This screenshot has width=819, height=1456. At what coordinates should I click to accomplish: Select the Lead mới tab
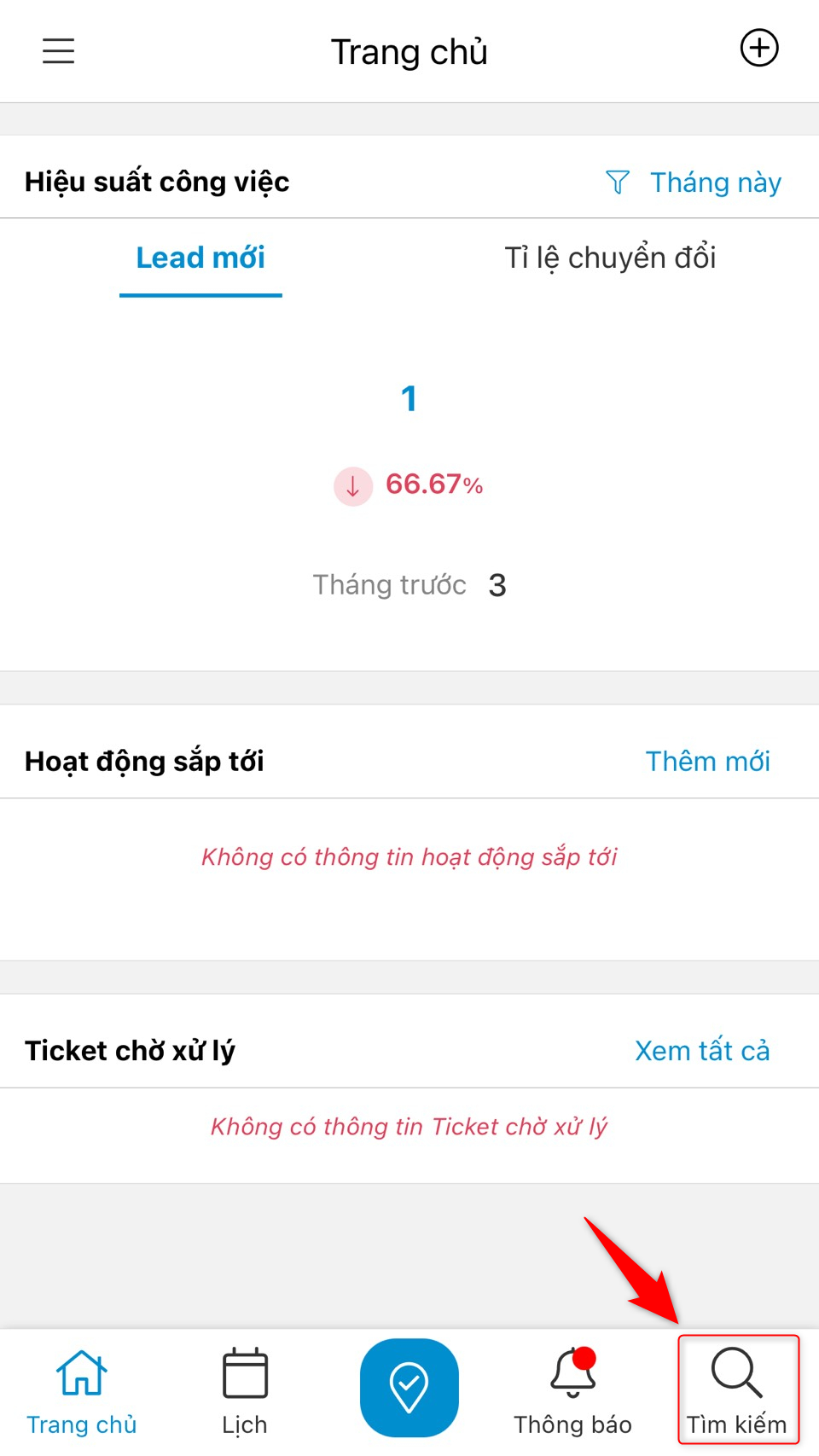(200, 258)
